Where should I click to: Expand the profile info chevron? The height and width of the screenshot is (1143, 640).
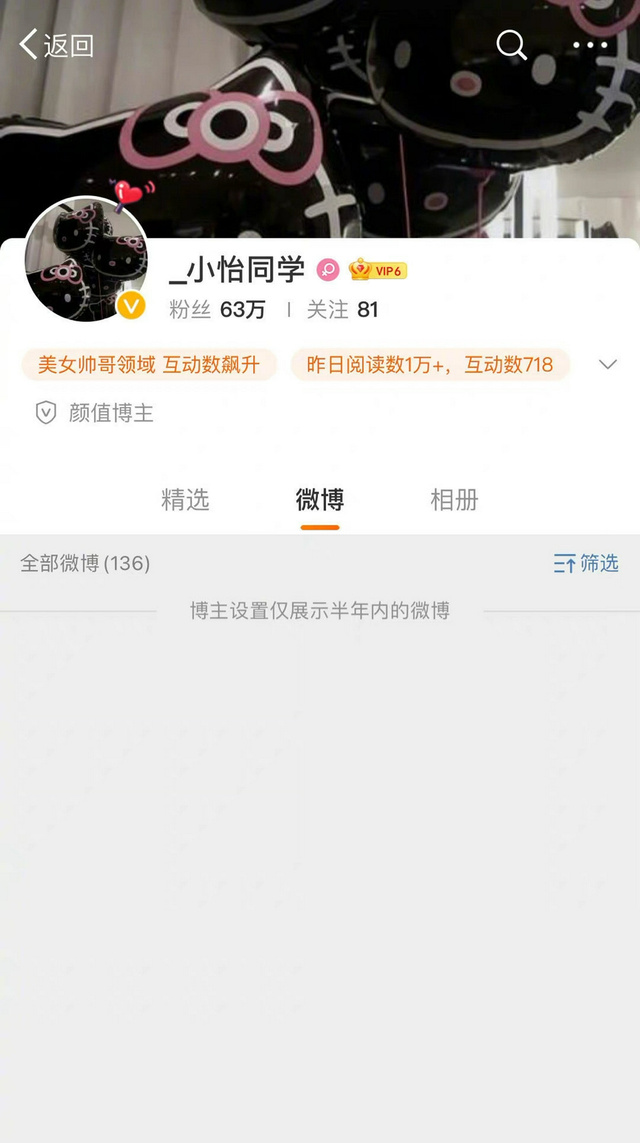tap(607, 365)
